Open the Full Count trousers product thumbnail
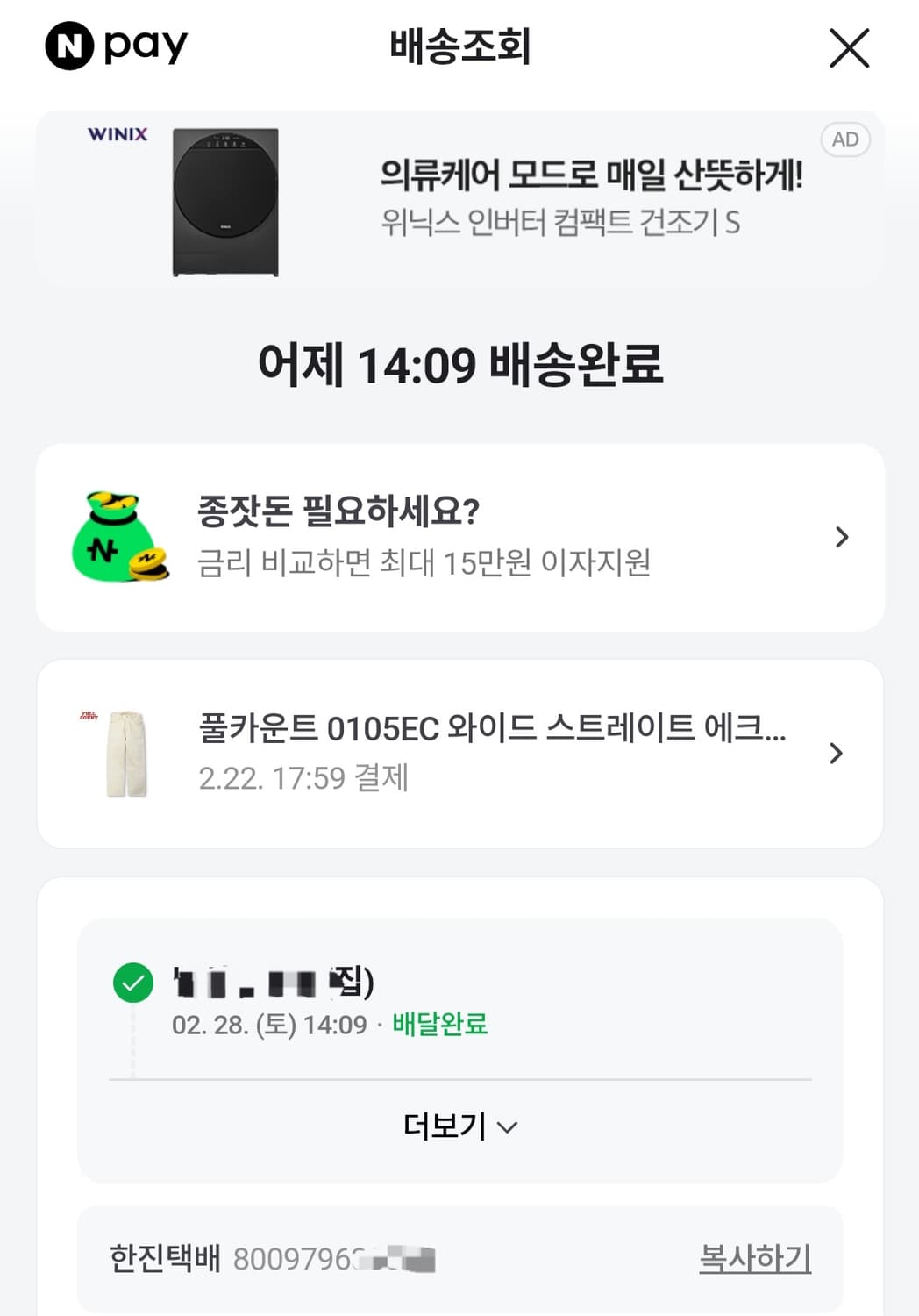 pos(127,753)
